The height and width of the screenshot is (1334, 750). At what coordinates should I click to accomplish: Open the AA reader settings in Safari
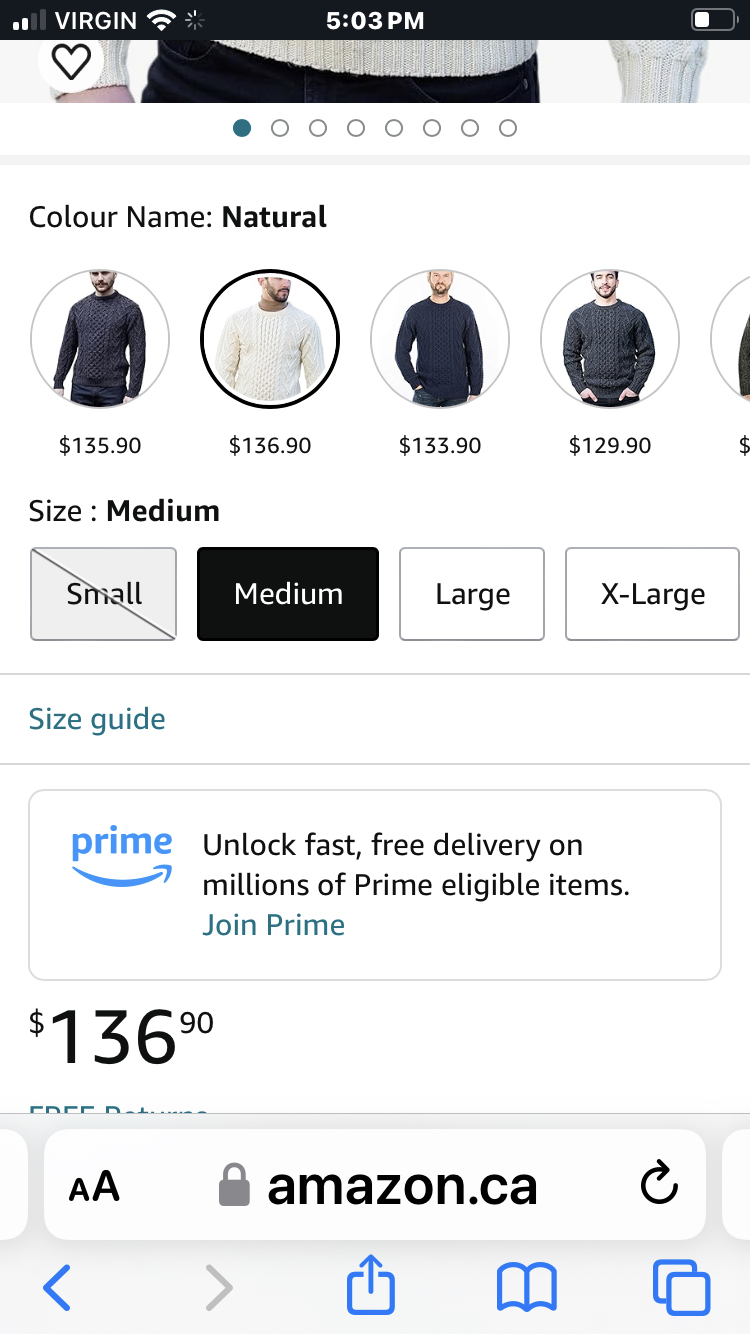coord(94,1187)
